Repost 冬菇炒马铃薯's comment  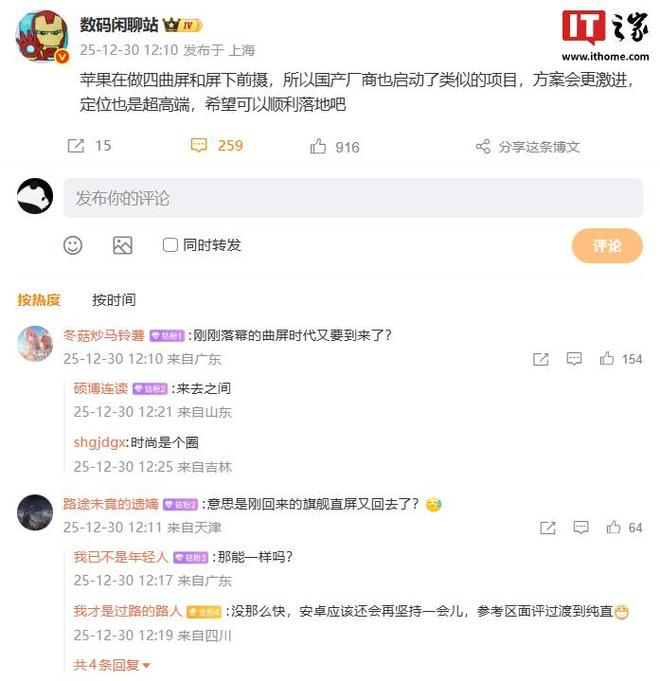541,358
